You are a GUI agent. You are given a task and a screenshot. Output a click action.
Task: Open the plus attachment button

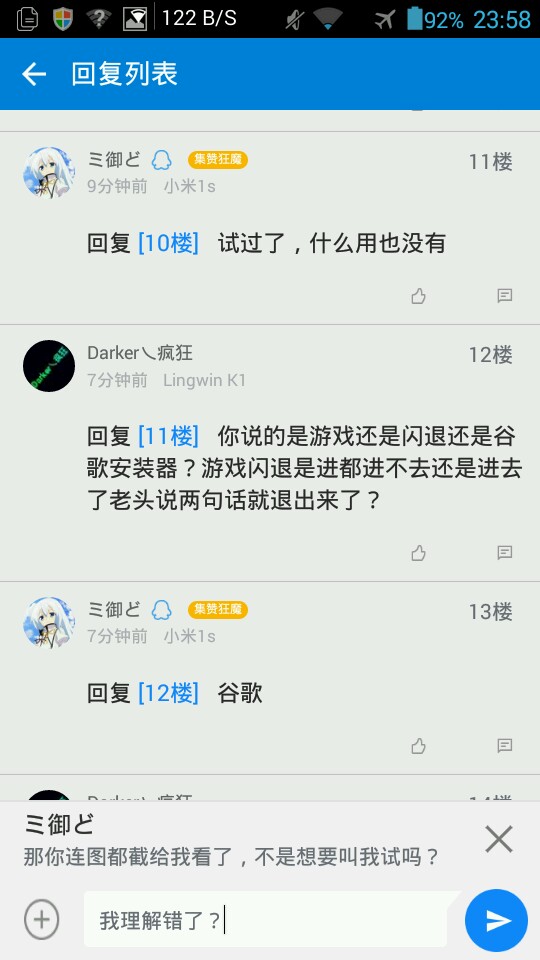point(42,920)
